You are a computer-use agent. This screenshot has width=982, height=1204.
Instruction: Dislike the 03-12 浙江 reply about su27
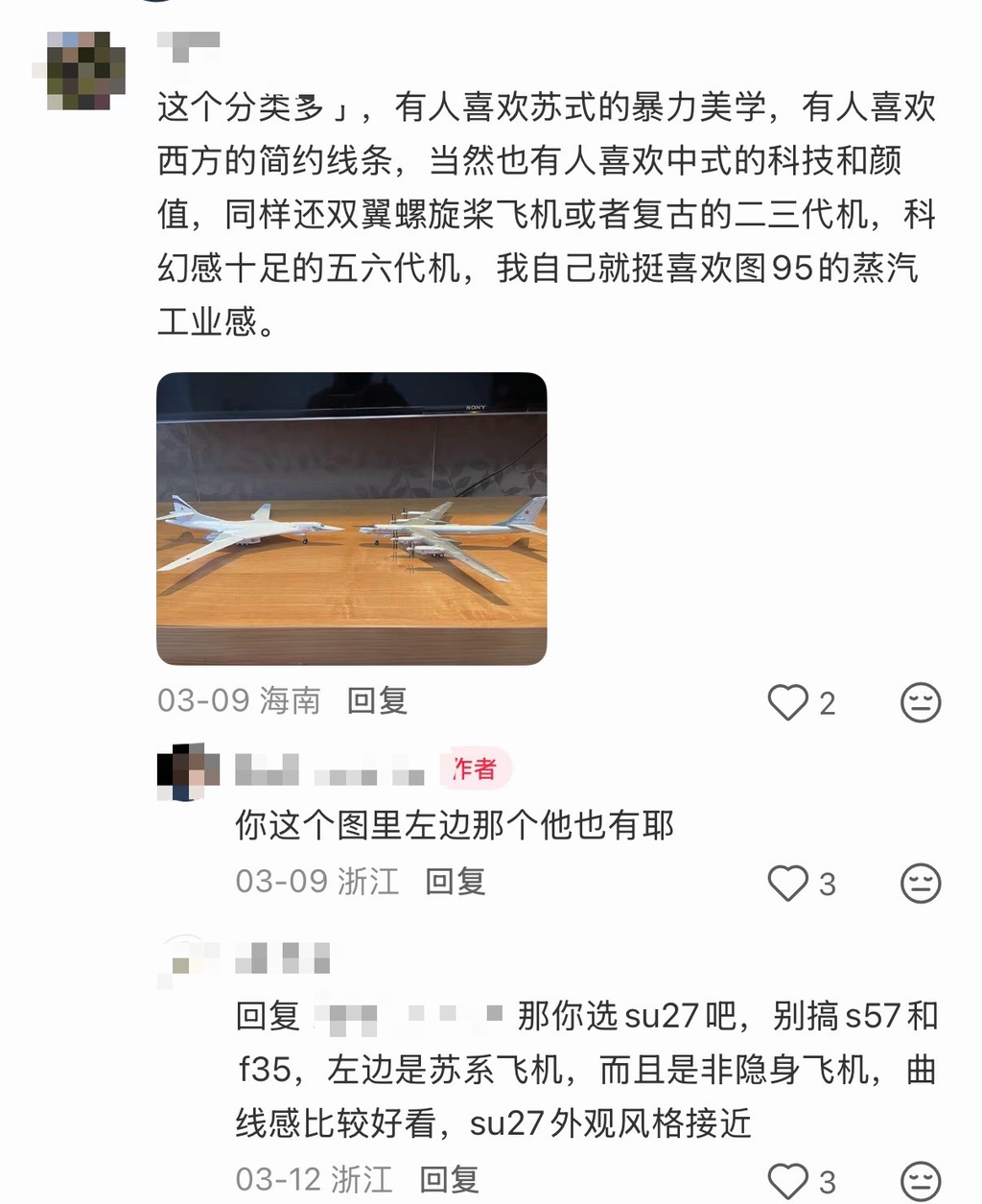921,1181
